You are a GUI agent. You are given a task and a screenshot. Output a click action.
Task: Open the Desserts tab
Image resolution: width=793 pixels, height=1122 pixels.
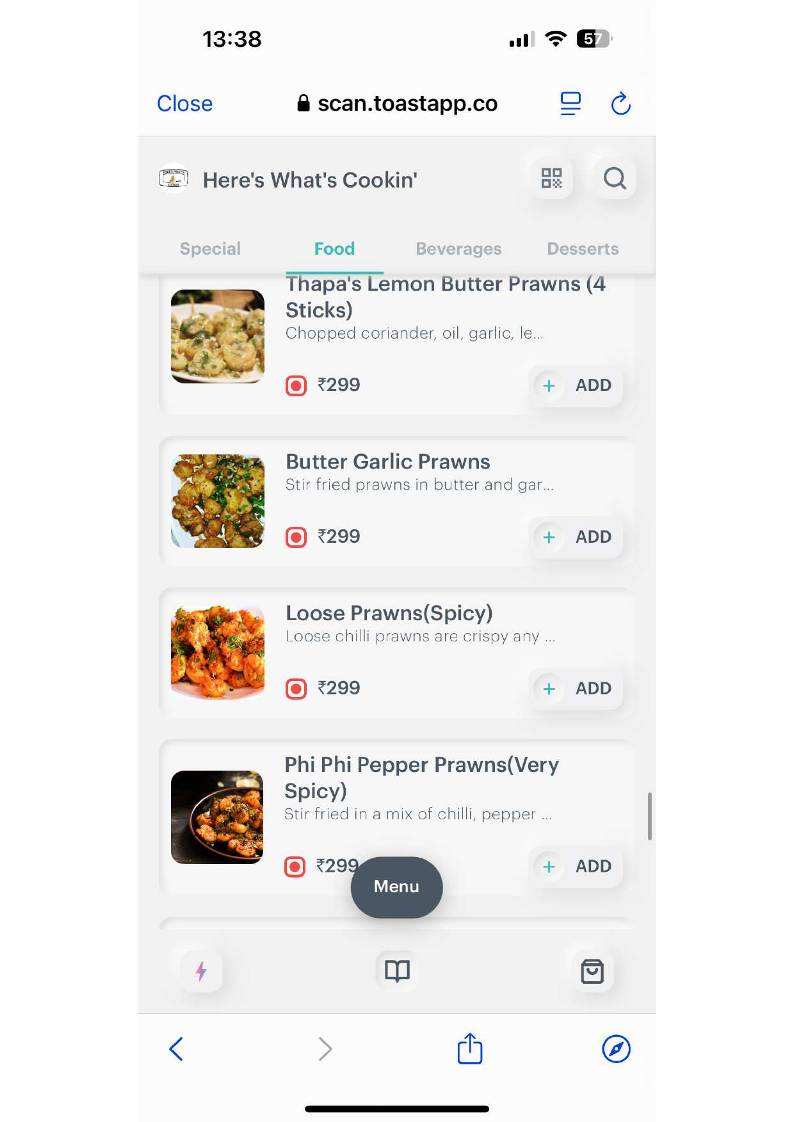click(x=583, y=248)
